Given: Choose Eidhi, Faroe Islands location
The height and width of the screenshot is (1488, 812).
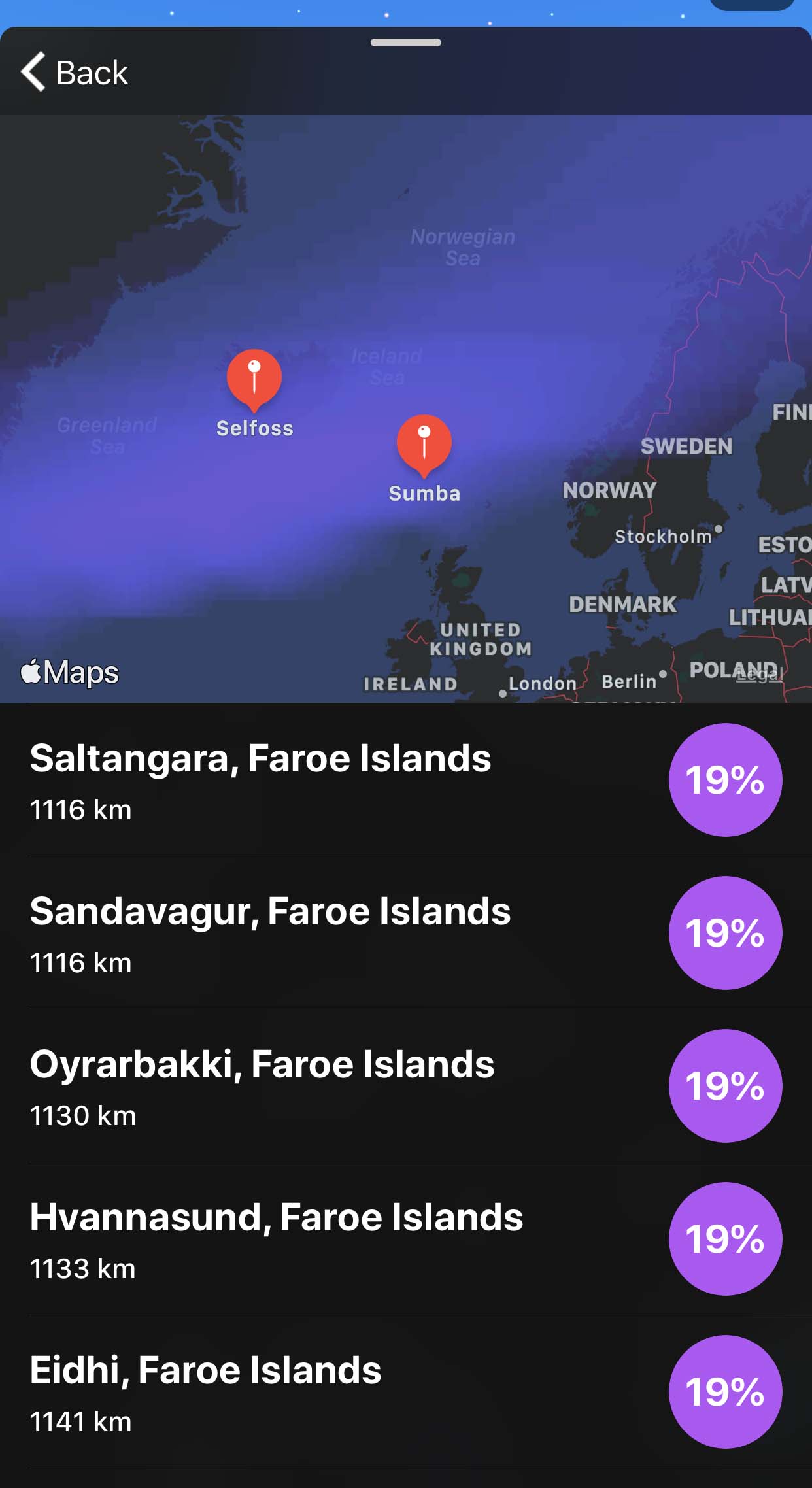Looking at the screenshot, I should 406,1392.
